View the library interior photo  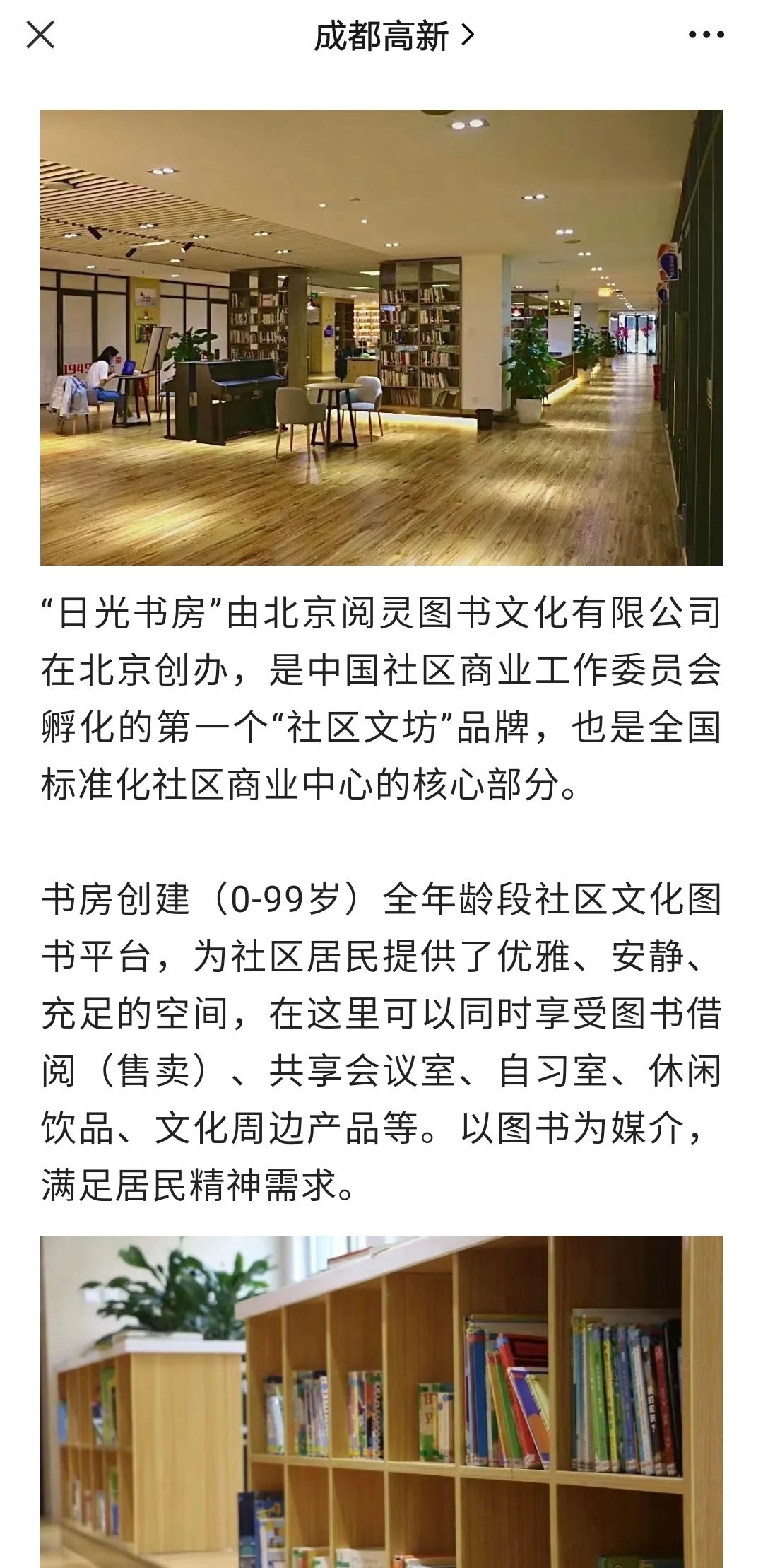pyautogui.click(x=381, y=337)
